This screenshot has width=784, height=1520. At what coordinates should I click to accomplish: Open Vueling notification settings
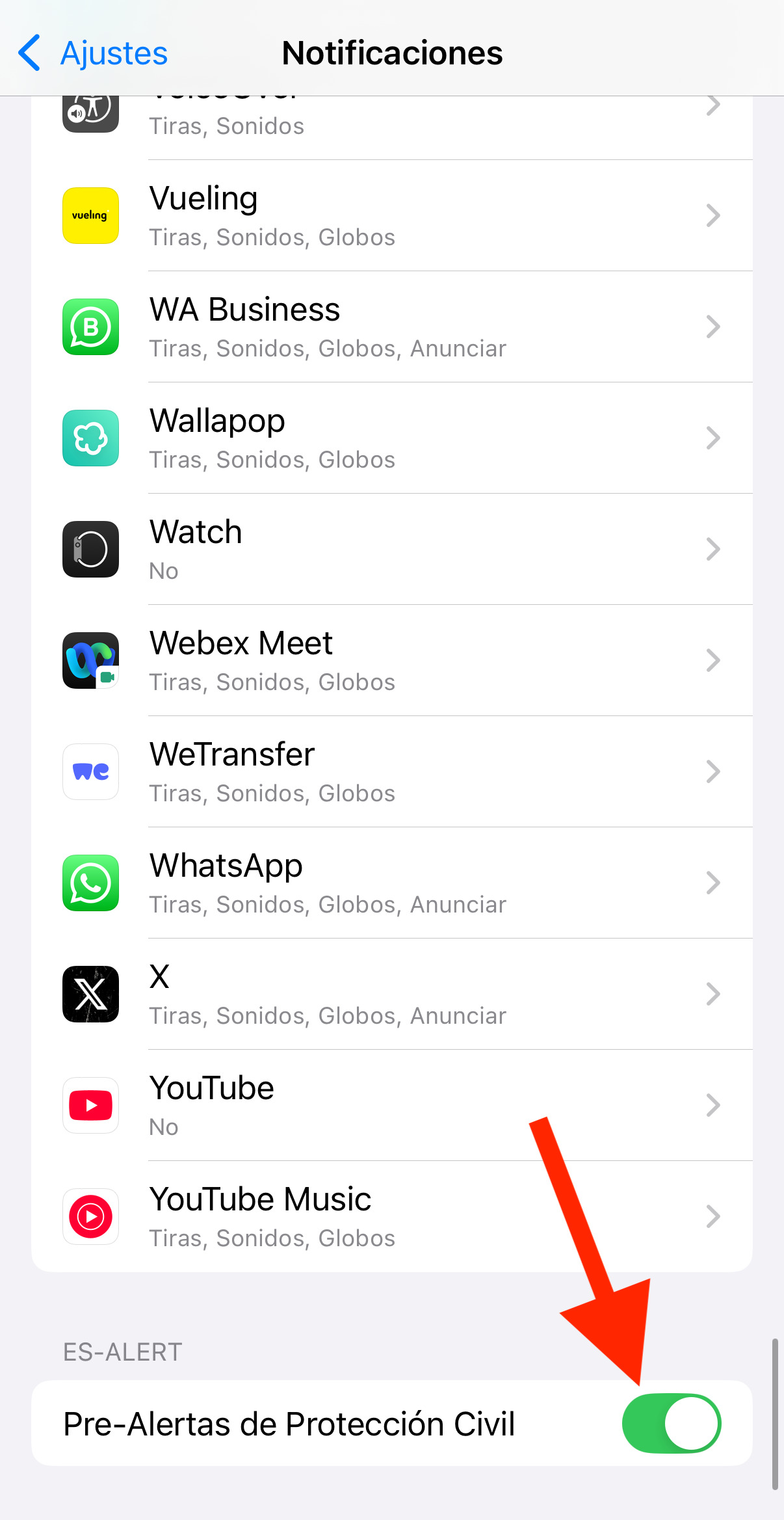point(391,216)
